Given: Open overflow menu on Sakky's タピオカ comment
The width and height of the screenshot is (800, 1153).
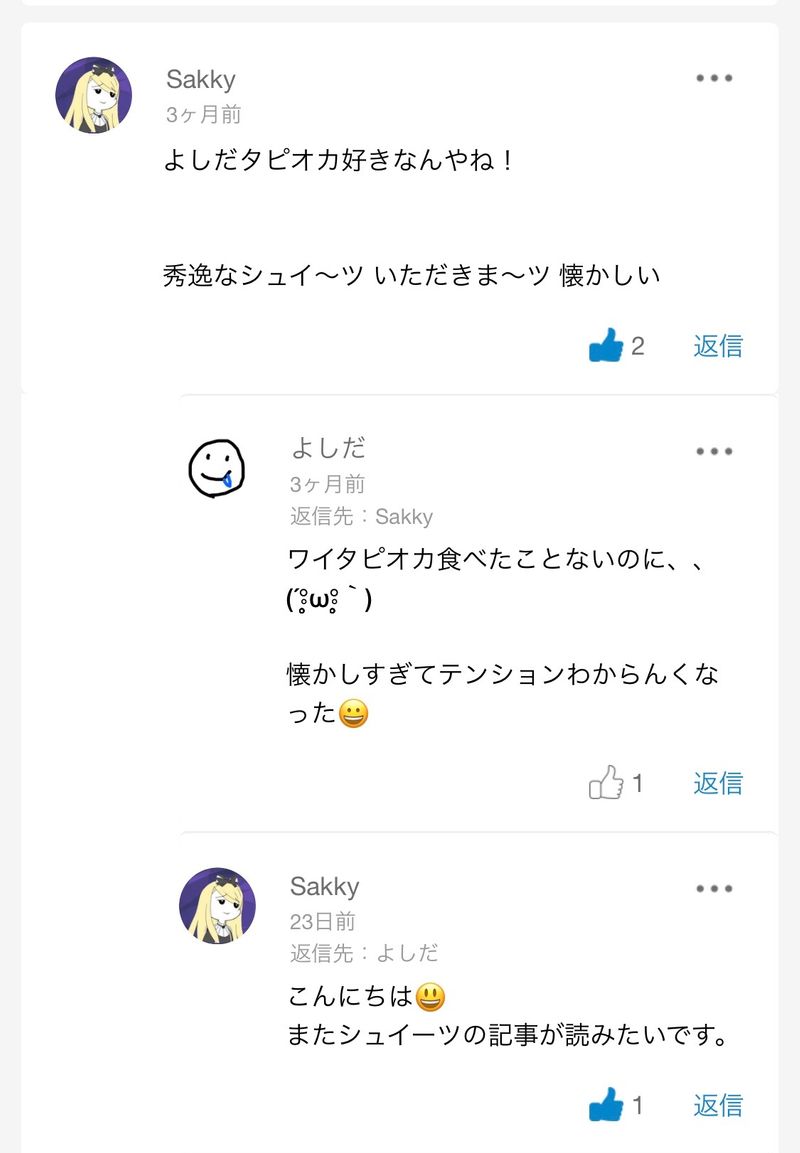Looking at the screenshot, I should (714, 79).
